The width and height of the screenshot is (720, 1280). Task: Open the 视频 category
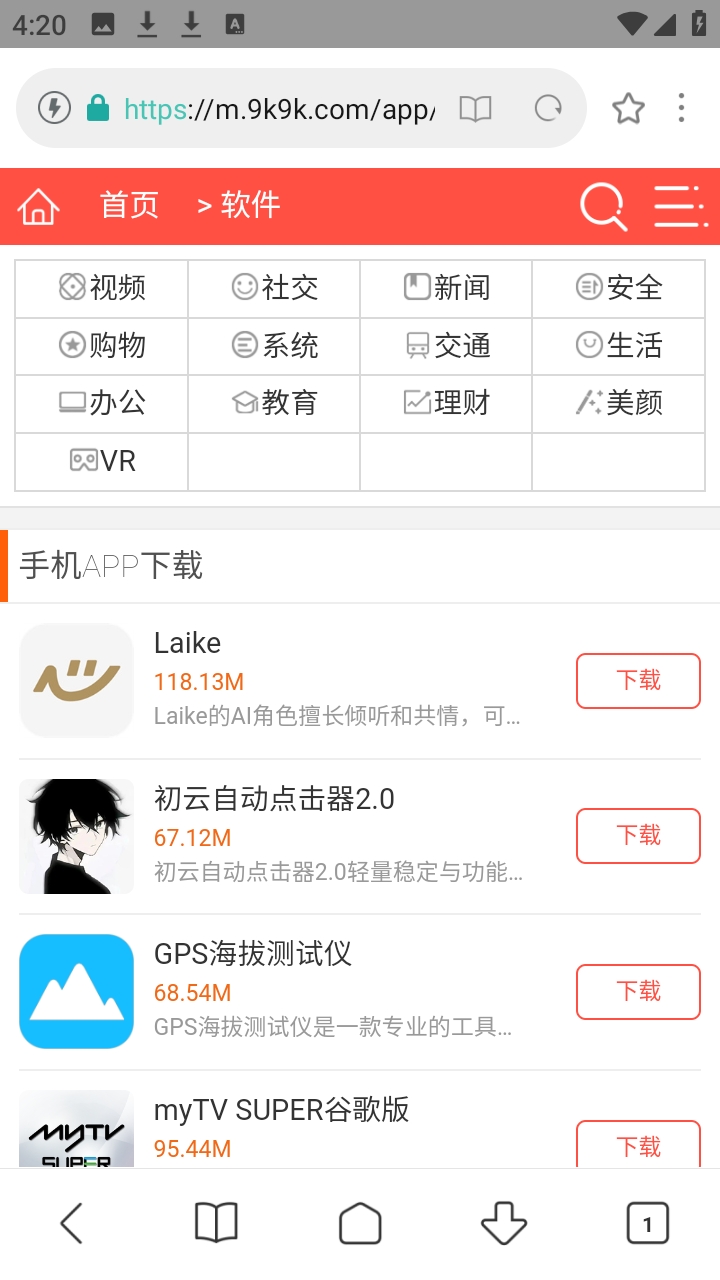click(102, 288)
